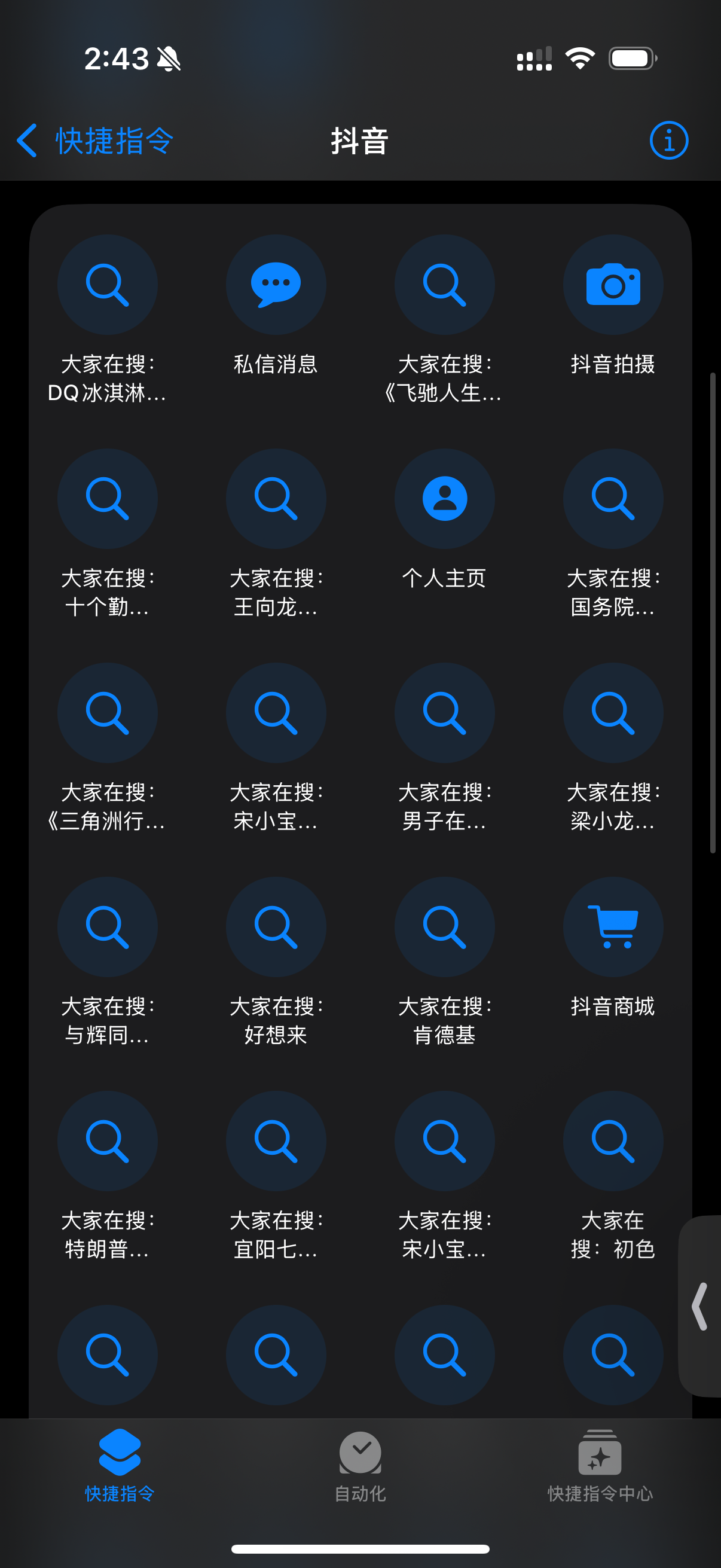The image size is (721, 1568).
Task: Select 大家在搜: 王向龙 shortcut
Action: pos(276,499)
